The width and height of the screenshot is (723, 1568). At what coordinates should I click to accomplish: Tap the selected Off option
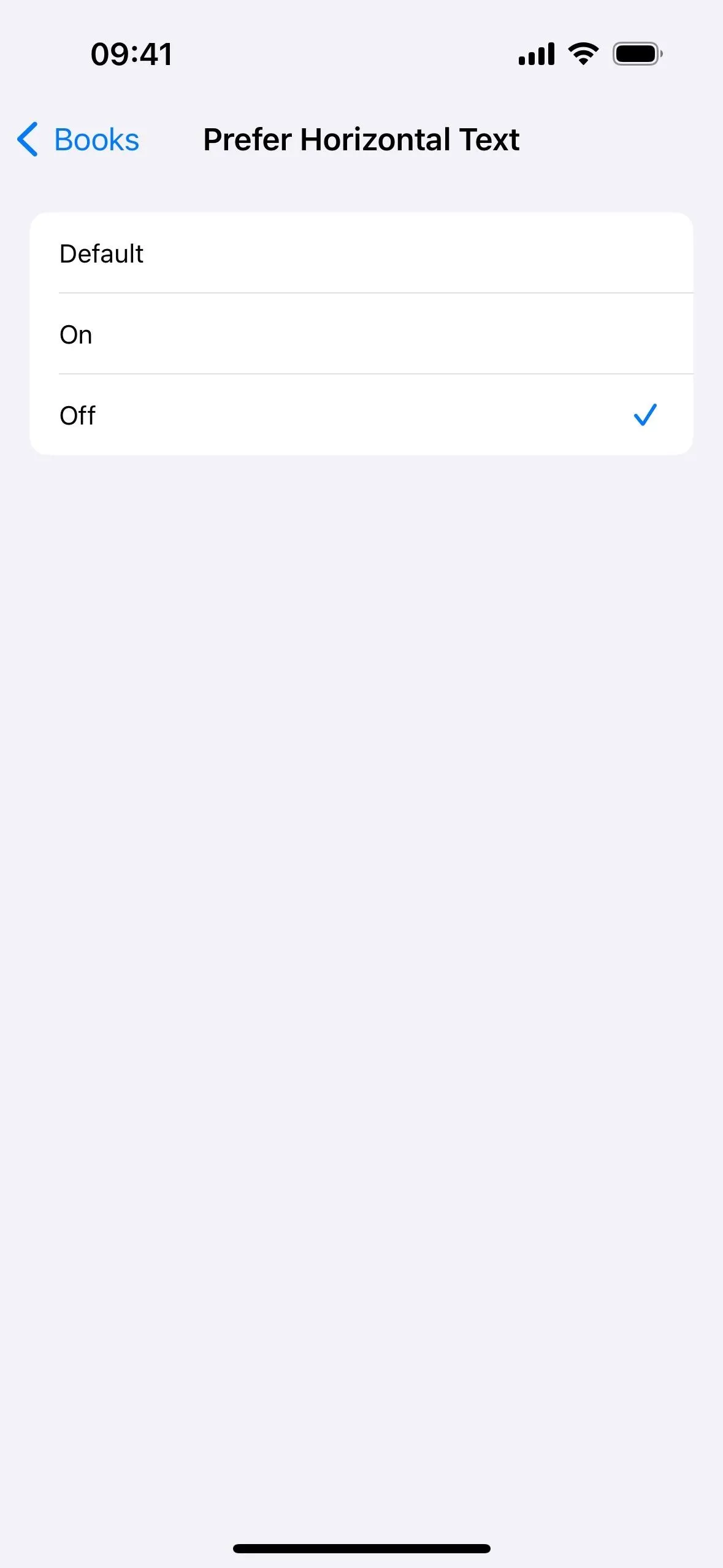(x=361, y=415)
